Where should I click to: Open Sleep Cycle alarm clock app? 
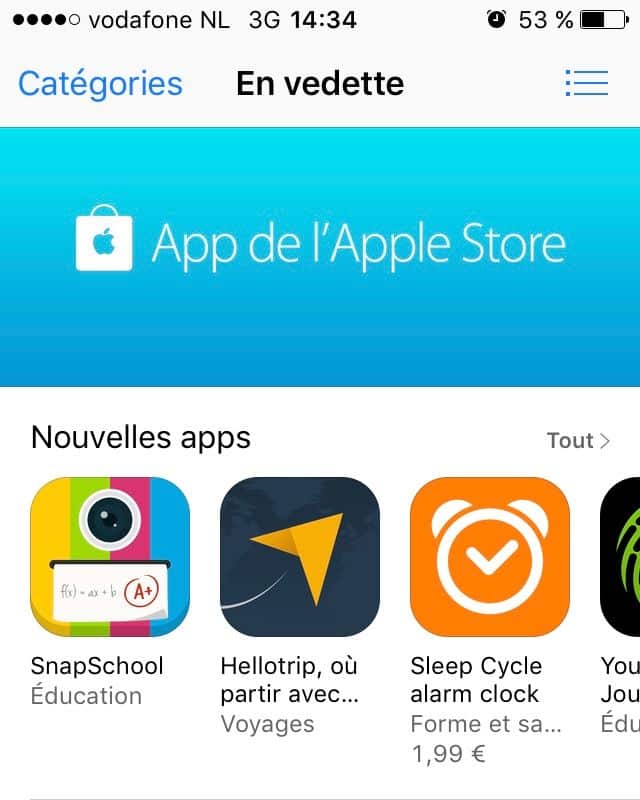490,557
